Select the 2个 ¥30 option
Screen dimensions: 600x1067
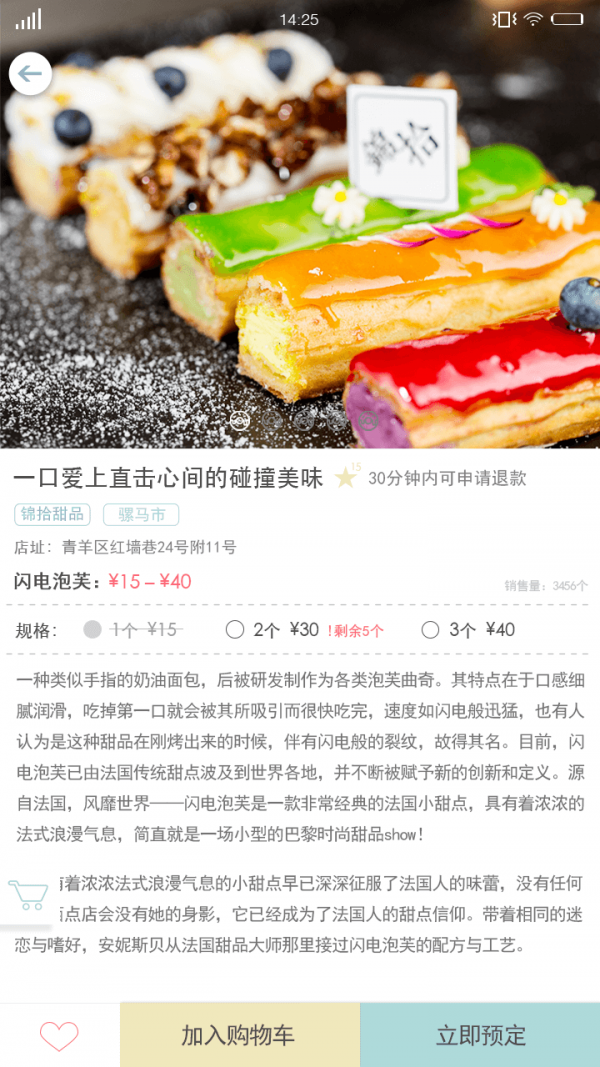coord(236,630)
